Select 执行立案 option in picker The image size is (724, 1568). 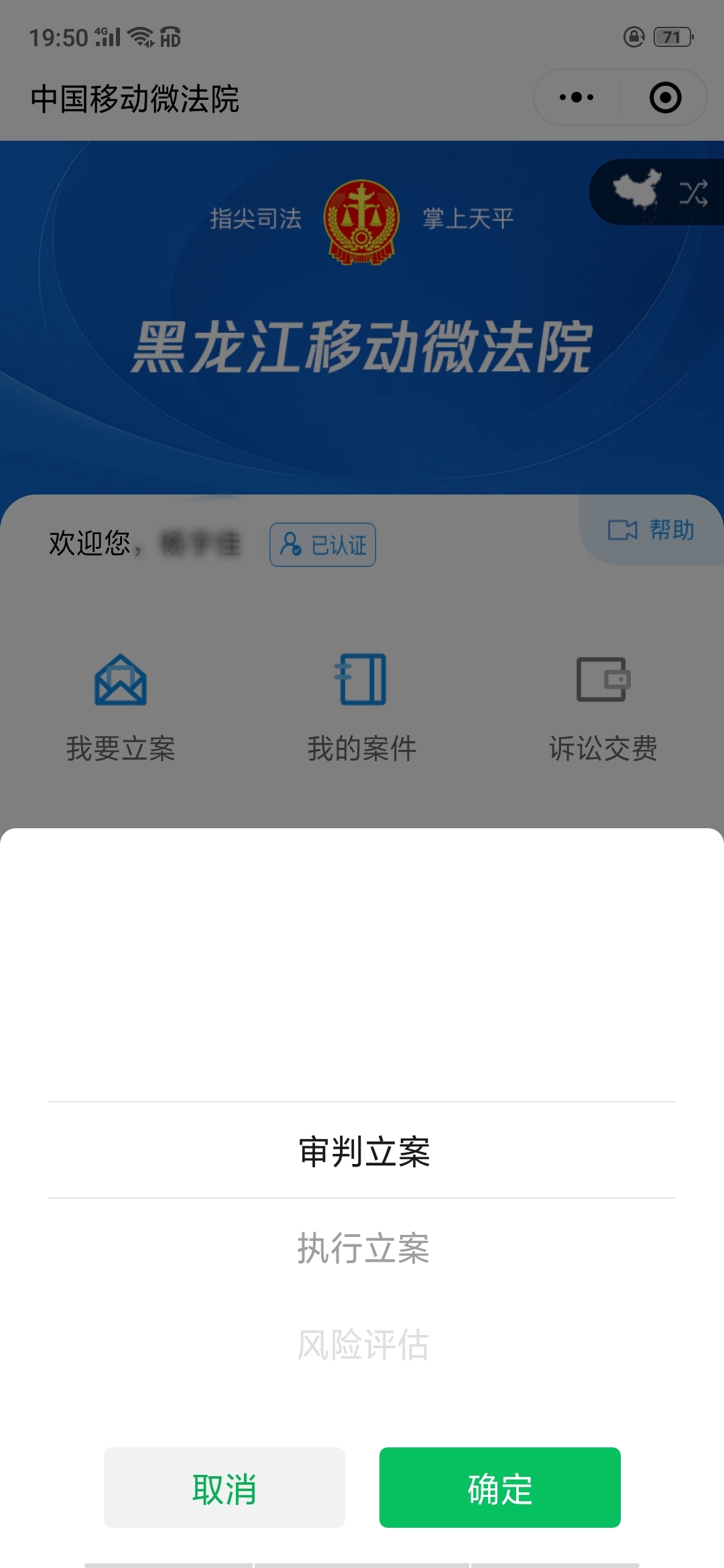[363, 1248]
